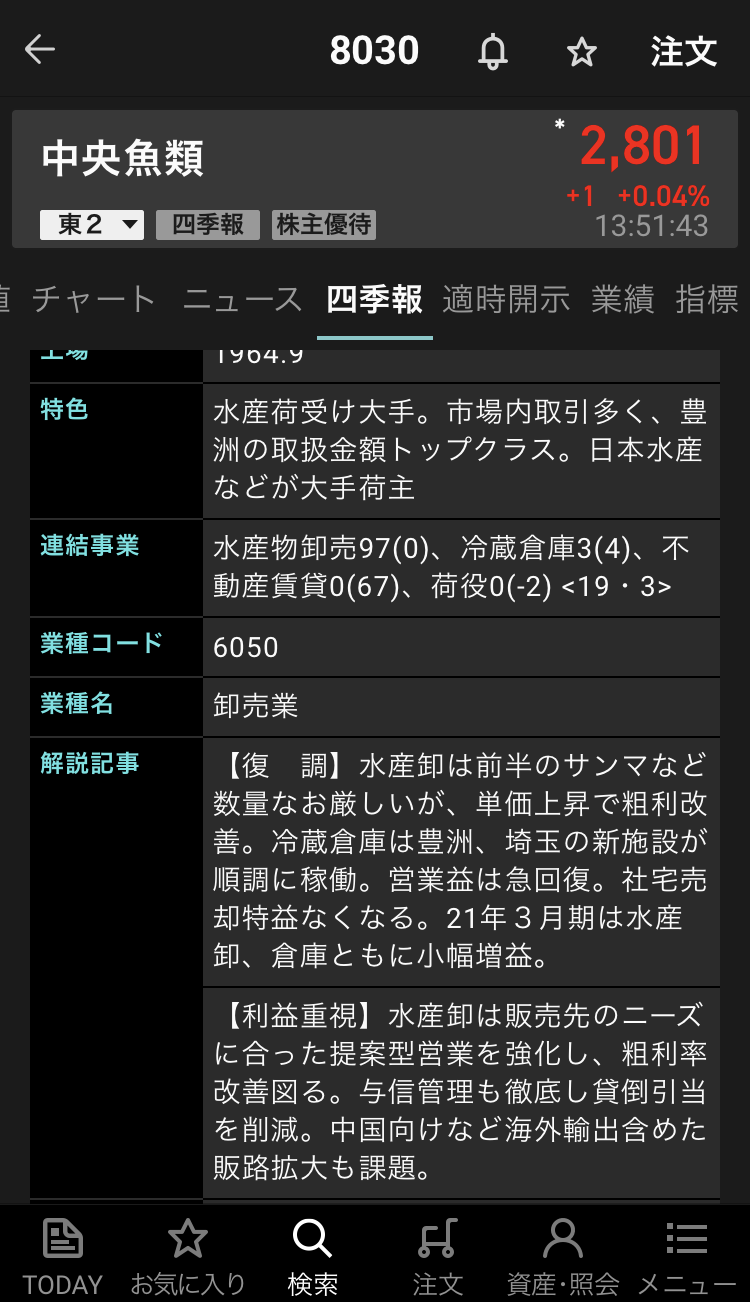Open 注文 in bottom navigation

(x=437, y=1256)
